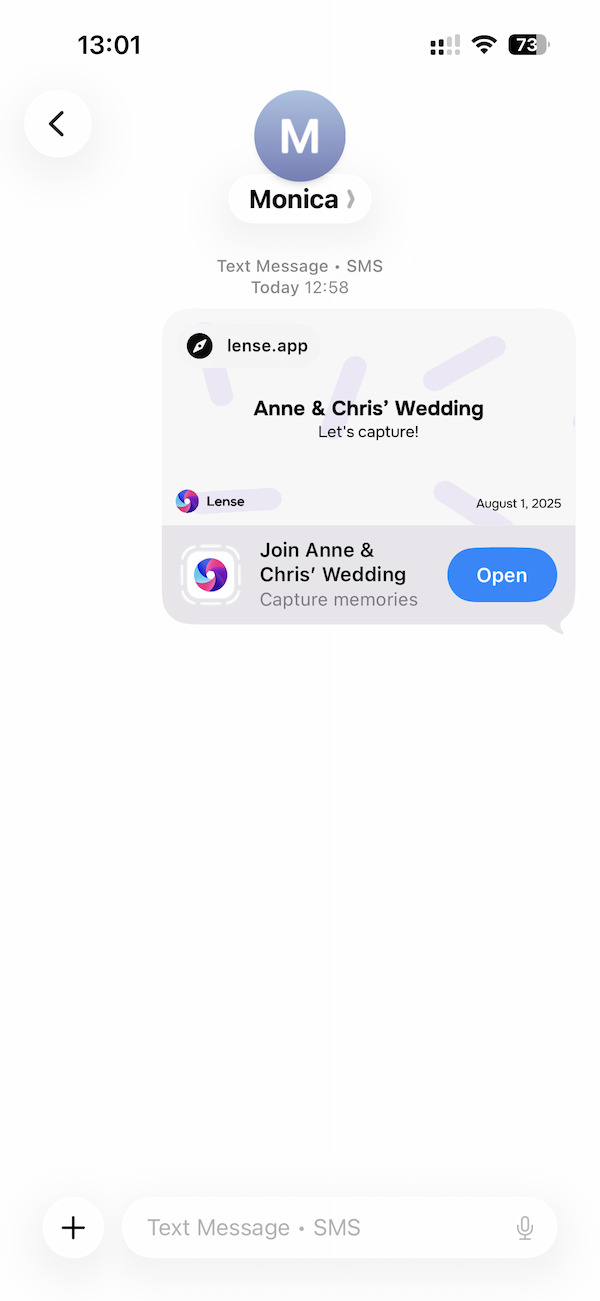
Task: Open the plus attachments menu
Action: [73, 1228]
